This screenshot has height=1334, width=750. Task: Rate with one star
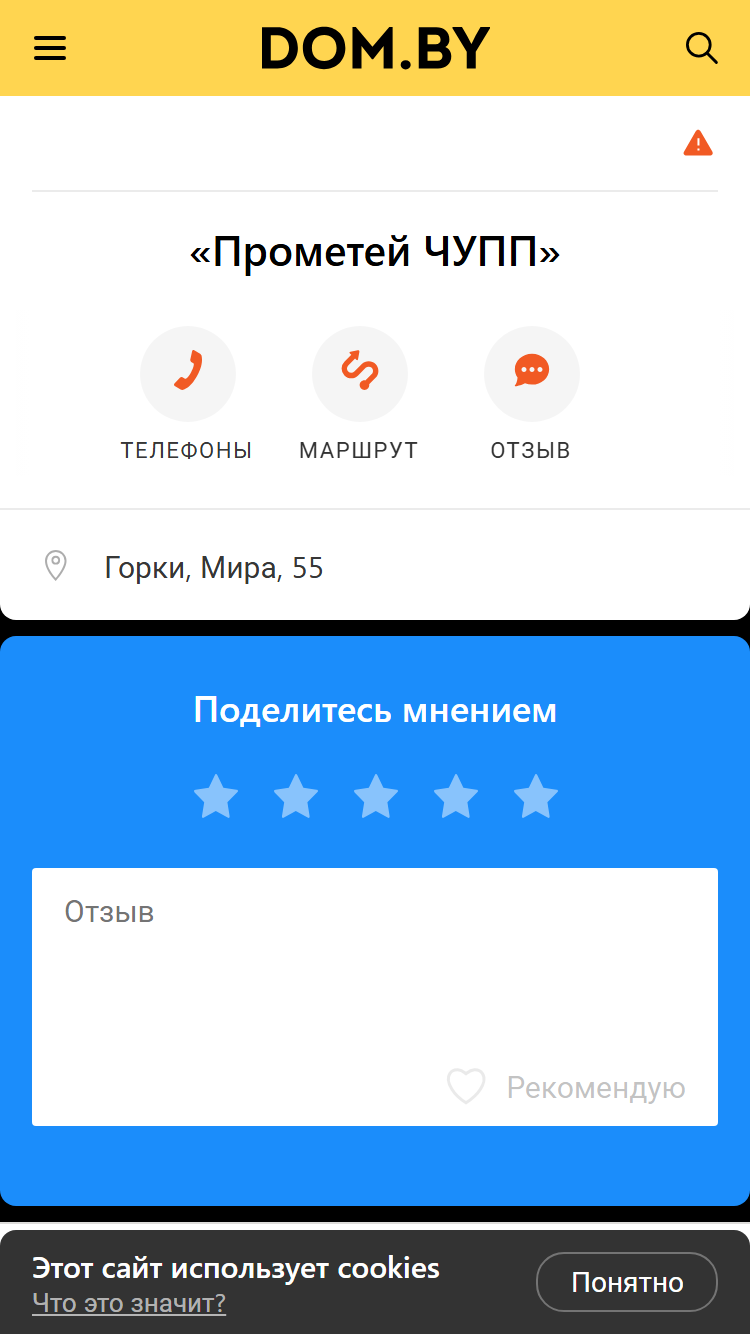tap(216, 797)
